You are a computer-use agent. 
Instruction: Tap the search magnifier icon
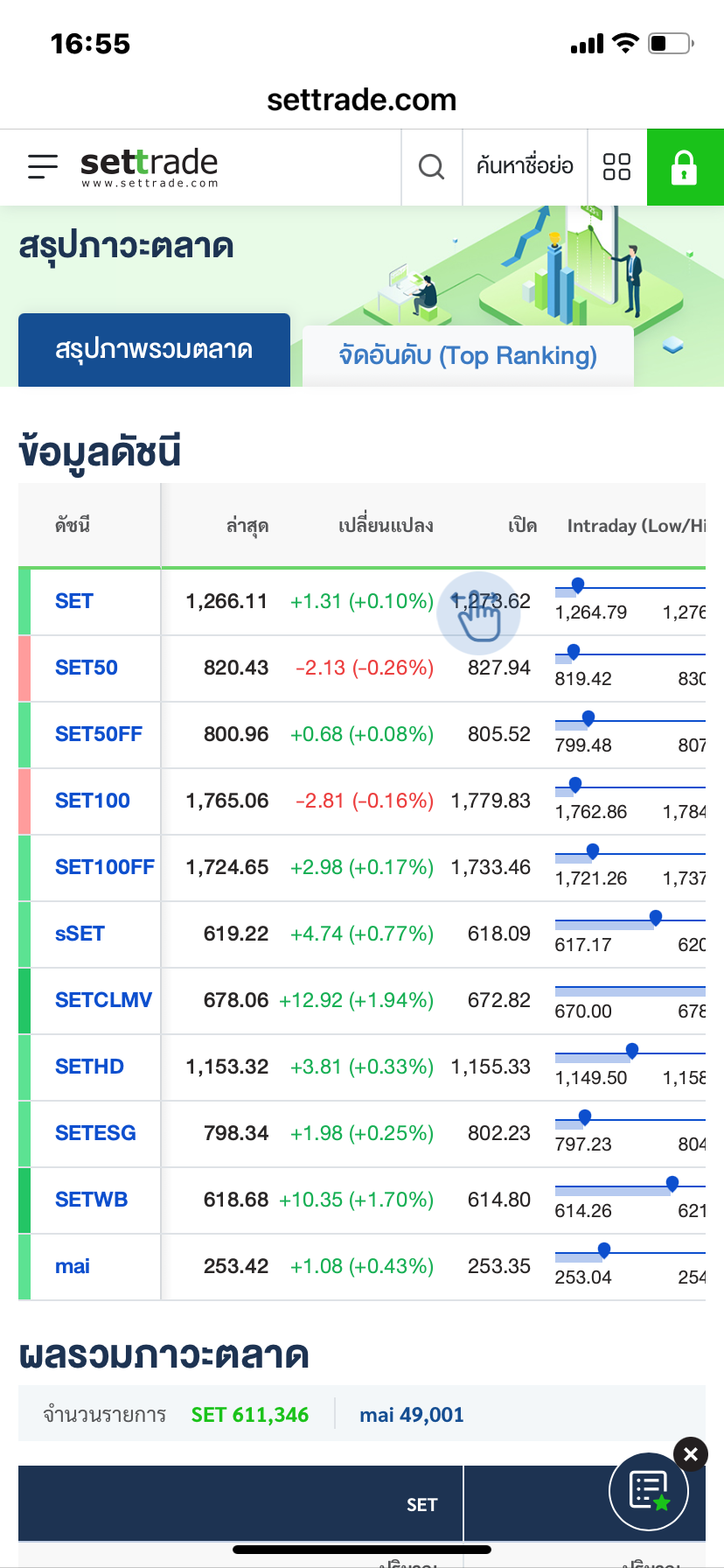pos(431,166)
